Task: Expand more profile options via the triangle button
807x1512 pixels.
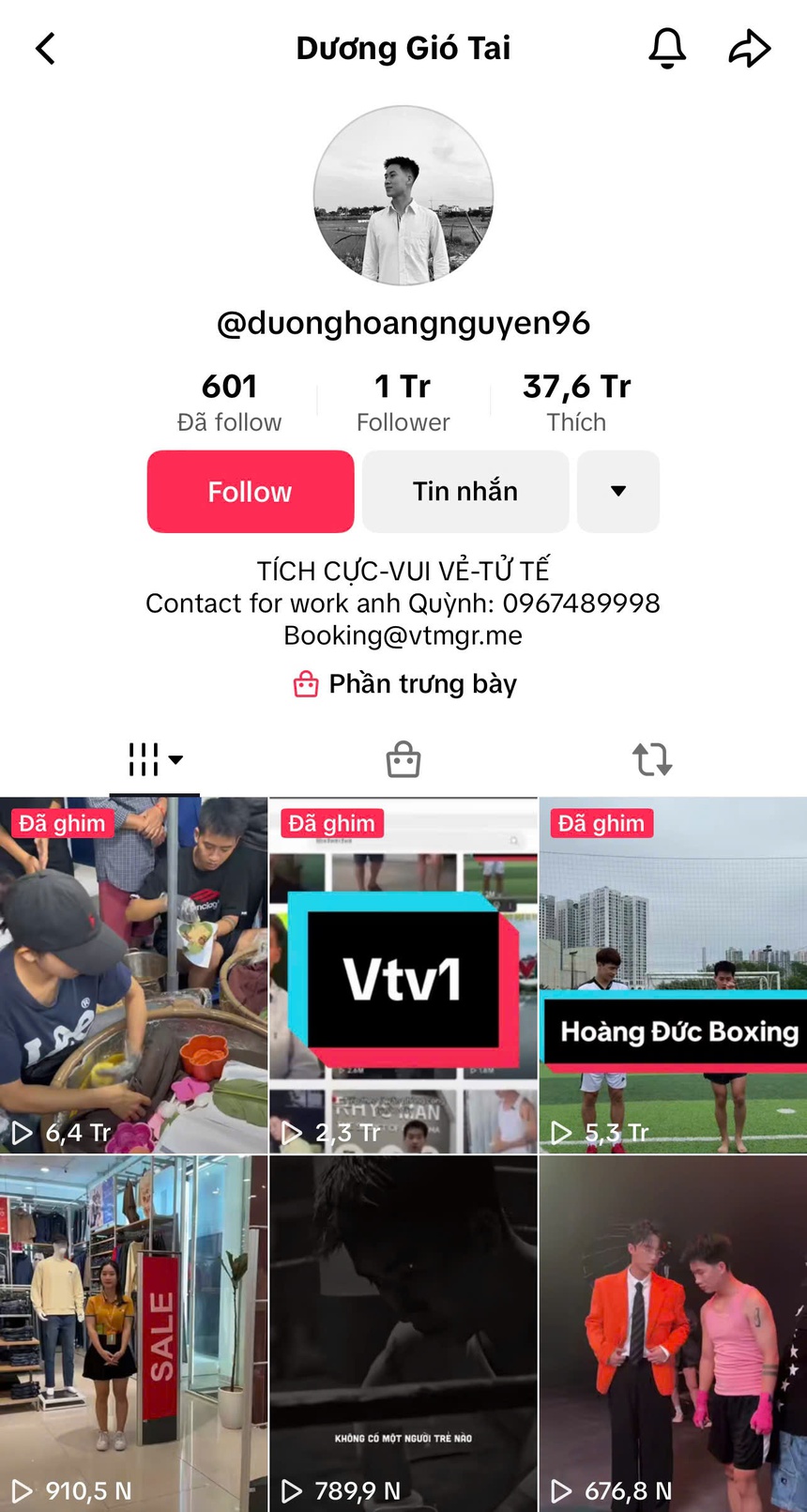Action: coord(618,491)
